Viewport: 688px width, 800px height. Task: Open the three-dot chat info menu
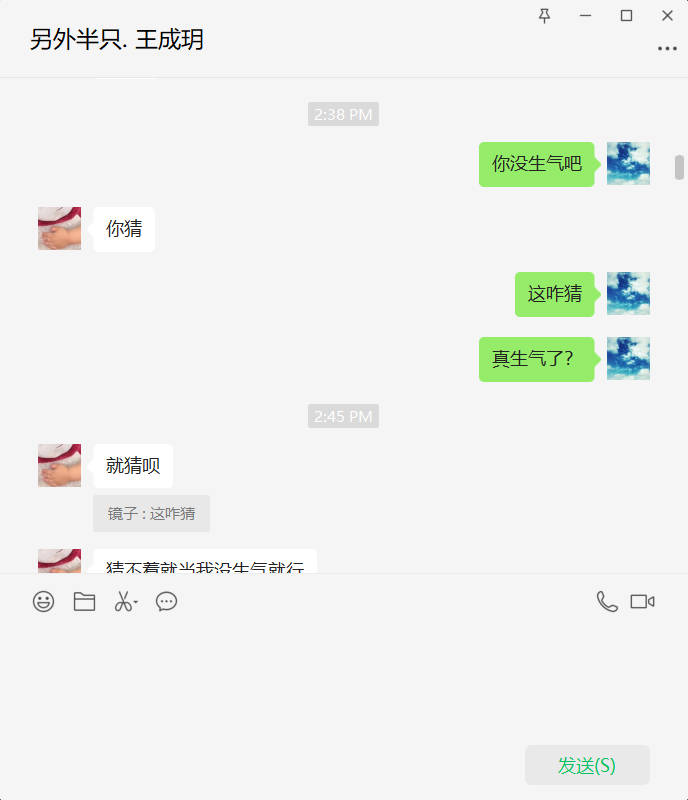click(x=667, y=48)
